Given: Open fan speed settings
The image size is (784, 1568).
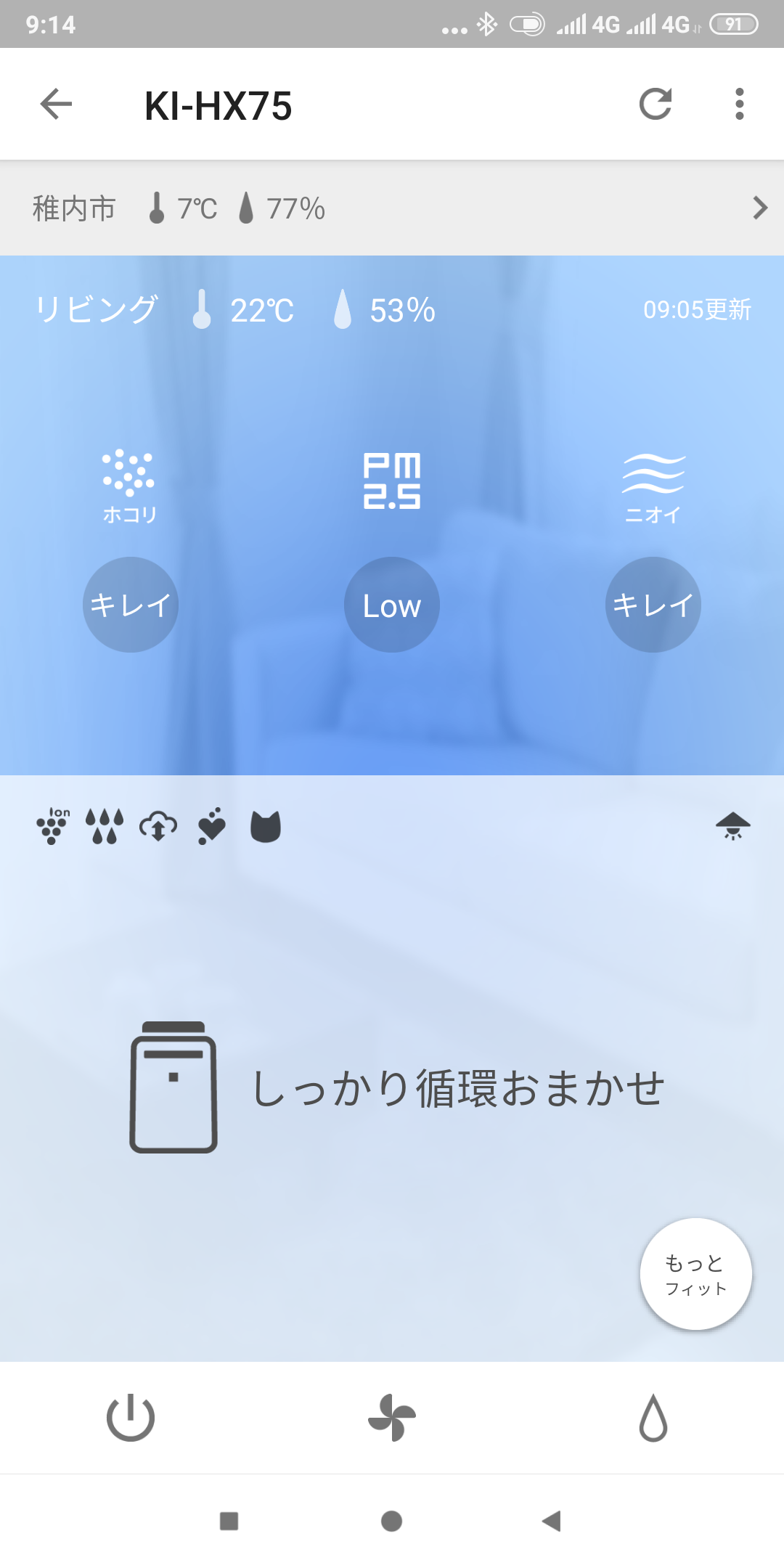Looking at the screenshot, I should 392,1417.
